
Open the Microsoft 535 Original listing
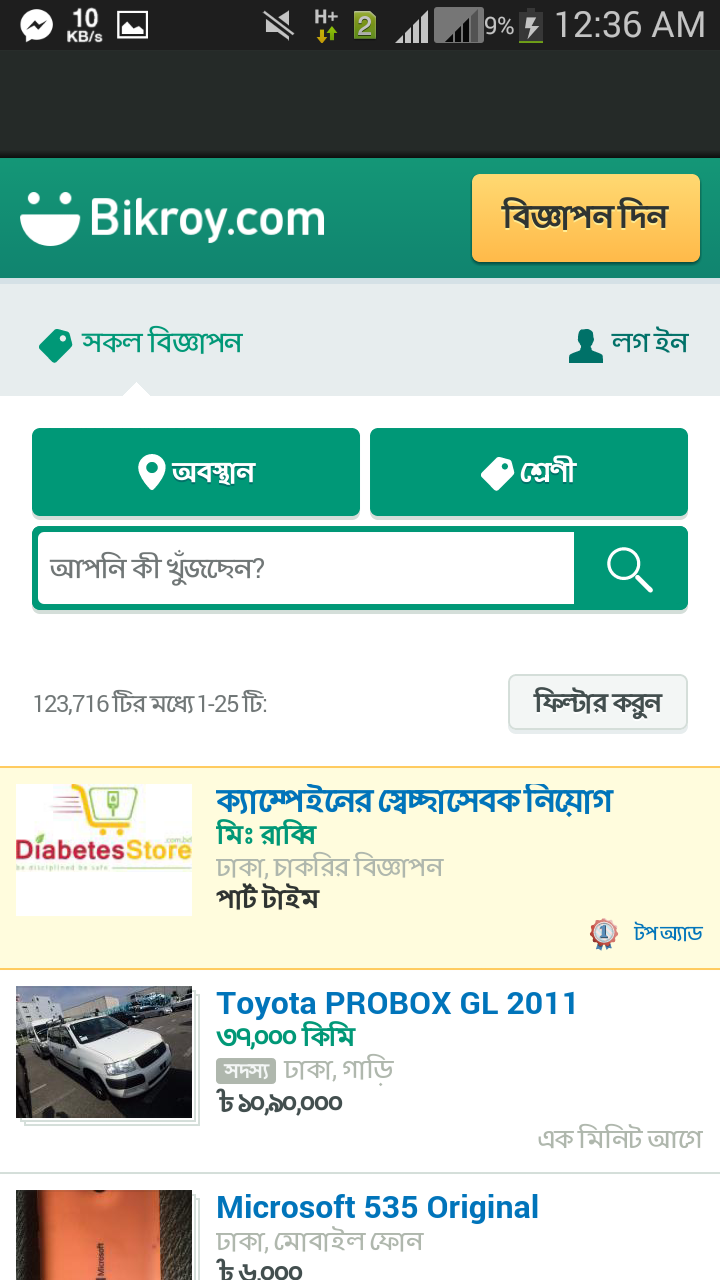click(377, 1207)
